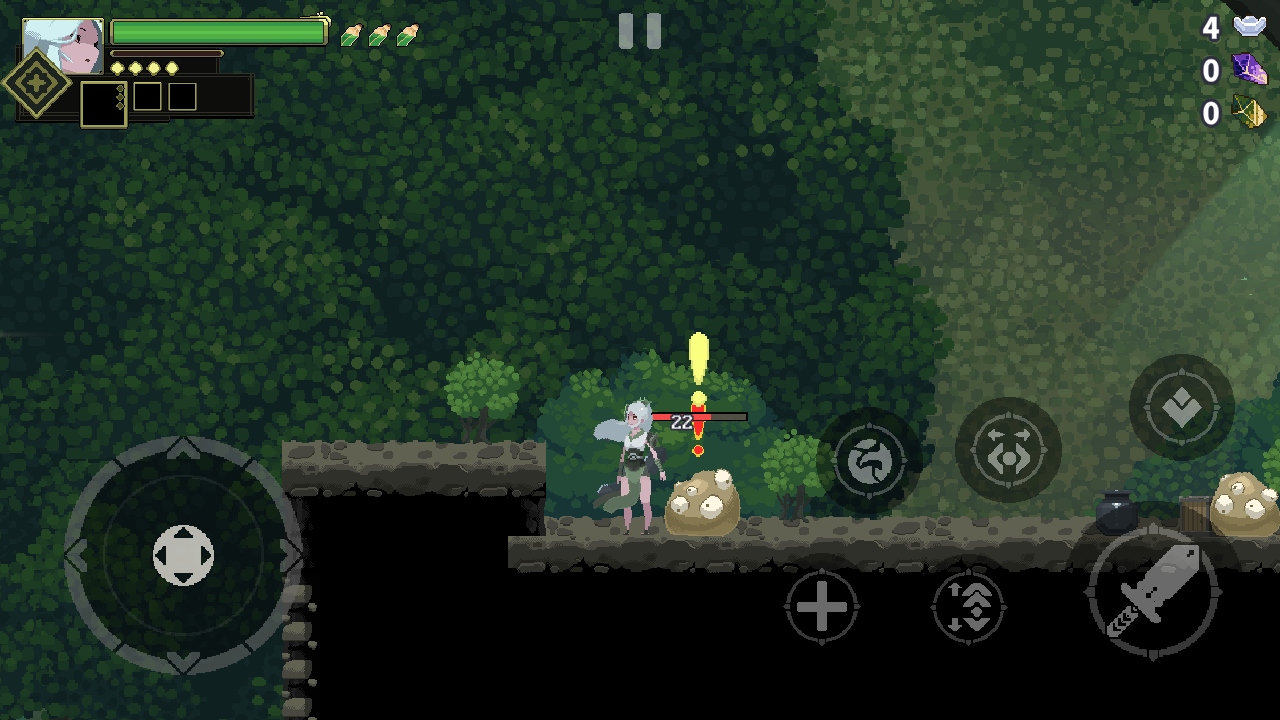Tap the joystick down arrow
The width and height of the screenshot is (1280, 720).
(183, 661)
